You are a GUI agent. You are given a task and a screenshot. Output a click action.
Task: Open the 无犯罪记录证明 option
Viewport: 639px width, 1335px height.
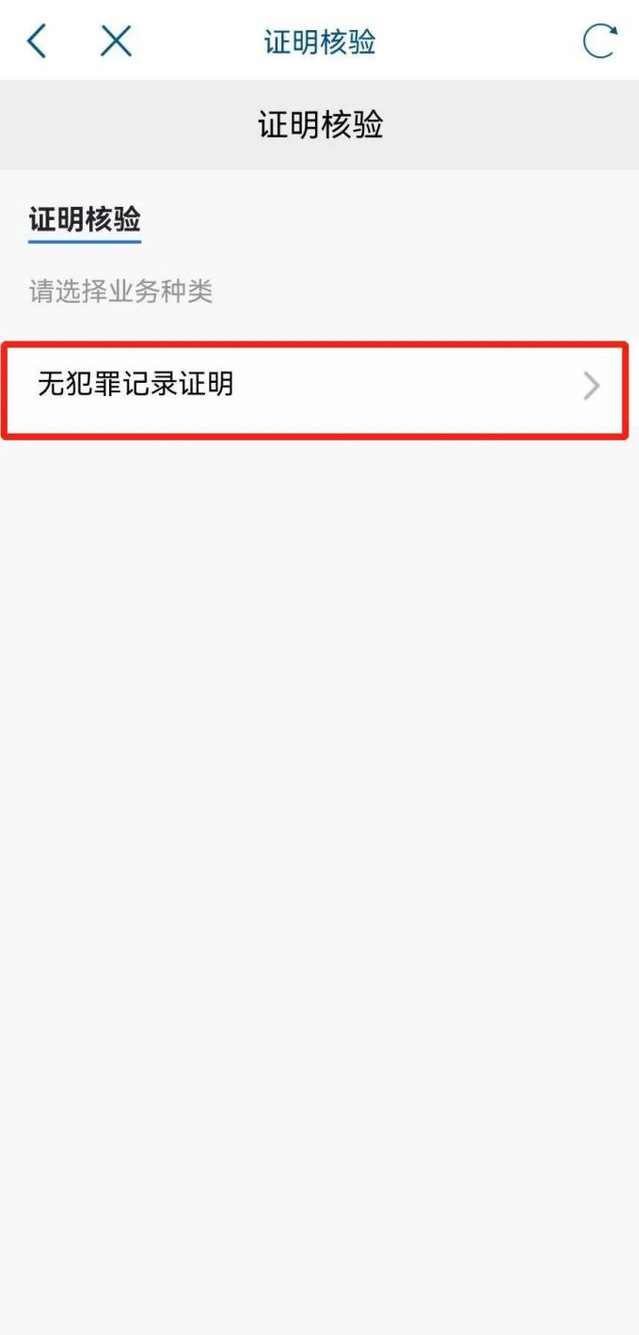point(315,385)
